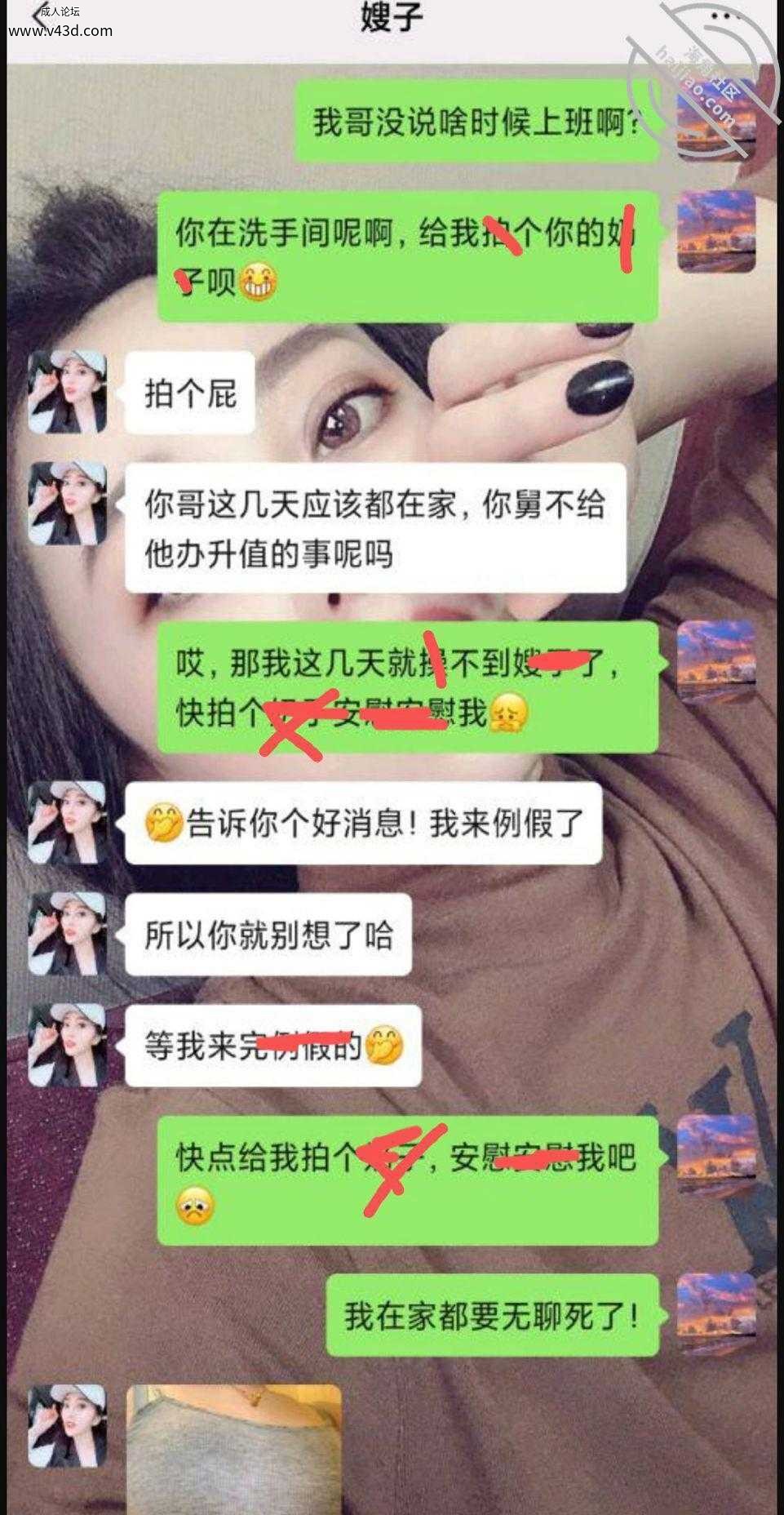Go back from the 嫂子 chat
This screenshot has height=1515, width=784.
coord(34,18)
